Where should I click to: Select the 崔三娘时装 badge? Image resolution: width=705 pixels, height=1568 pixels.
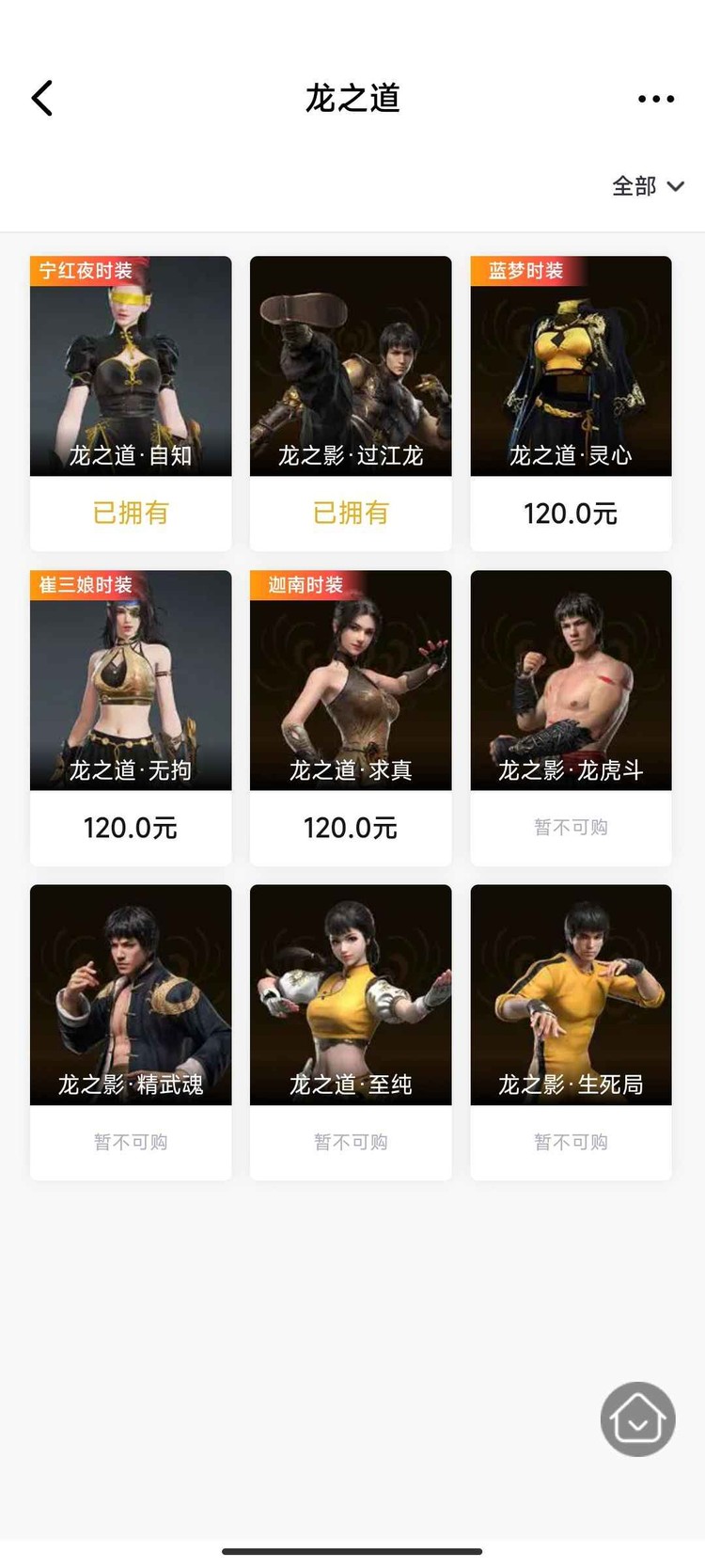[x=83, y=584]
